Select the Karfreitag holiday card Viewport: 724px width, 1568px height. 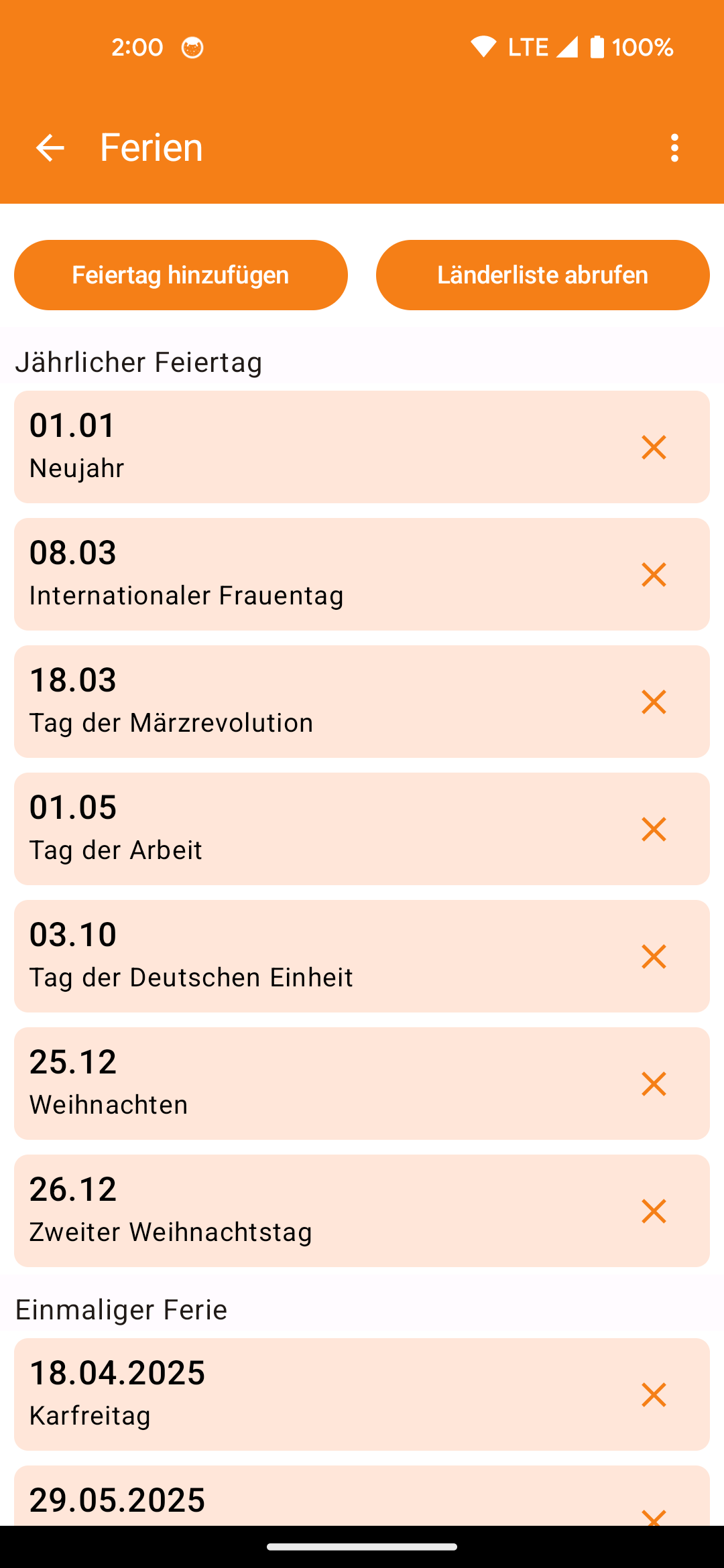[x=362, y=1394]
